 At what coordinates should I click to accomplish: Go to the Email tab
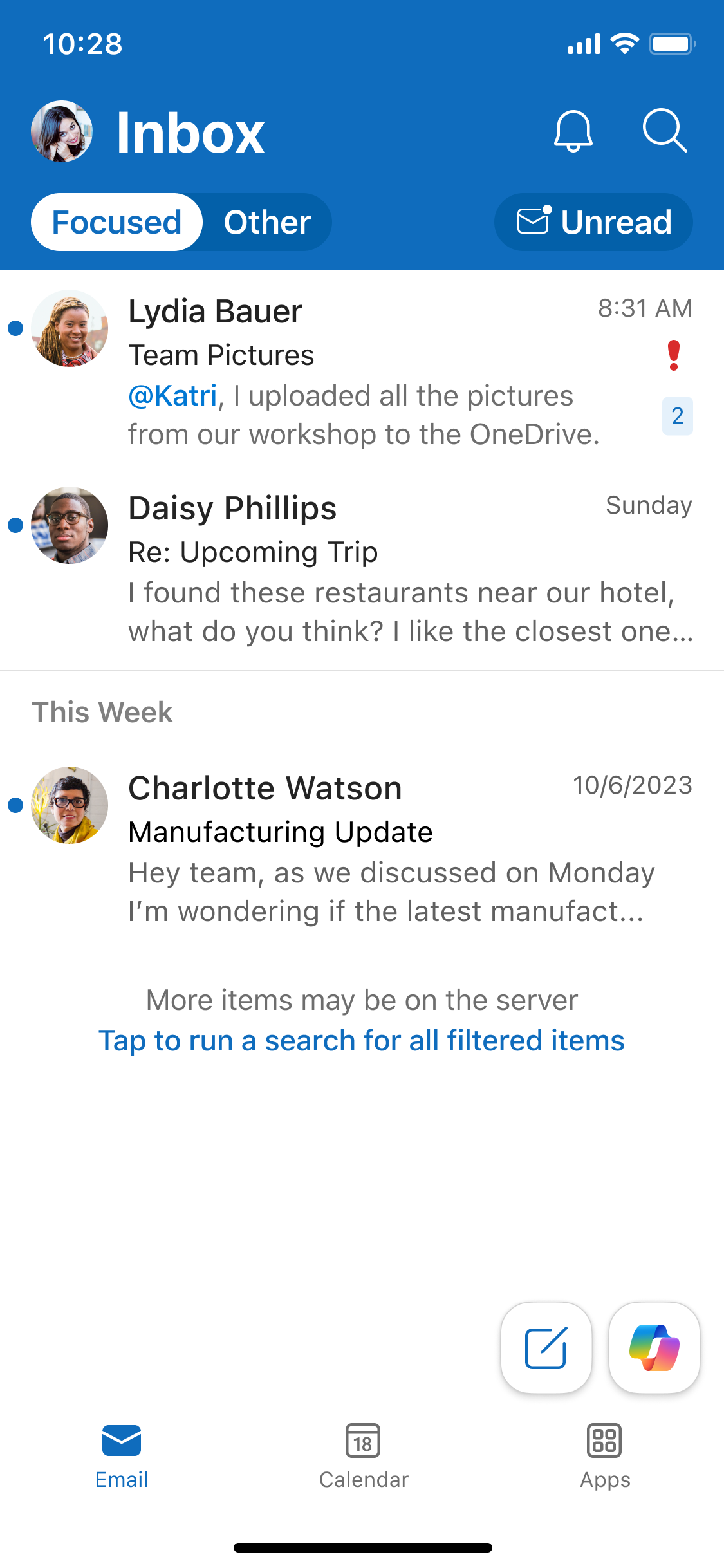point(122,1456)
